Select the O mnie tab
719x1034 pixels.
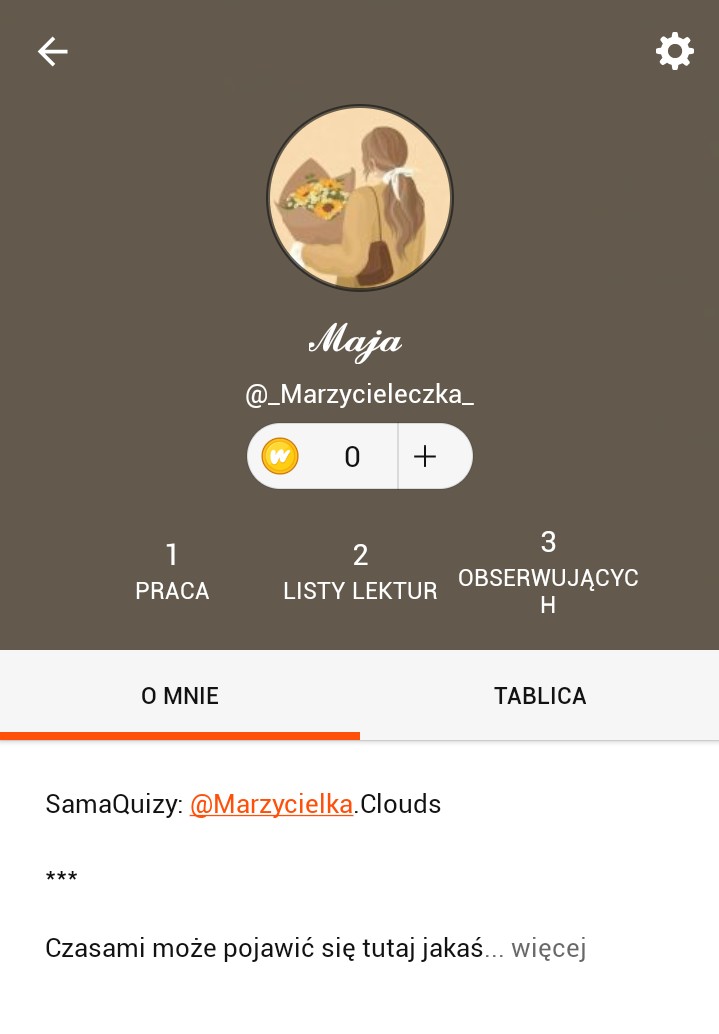[x=180, y=696]
